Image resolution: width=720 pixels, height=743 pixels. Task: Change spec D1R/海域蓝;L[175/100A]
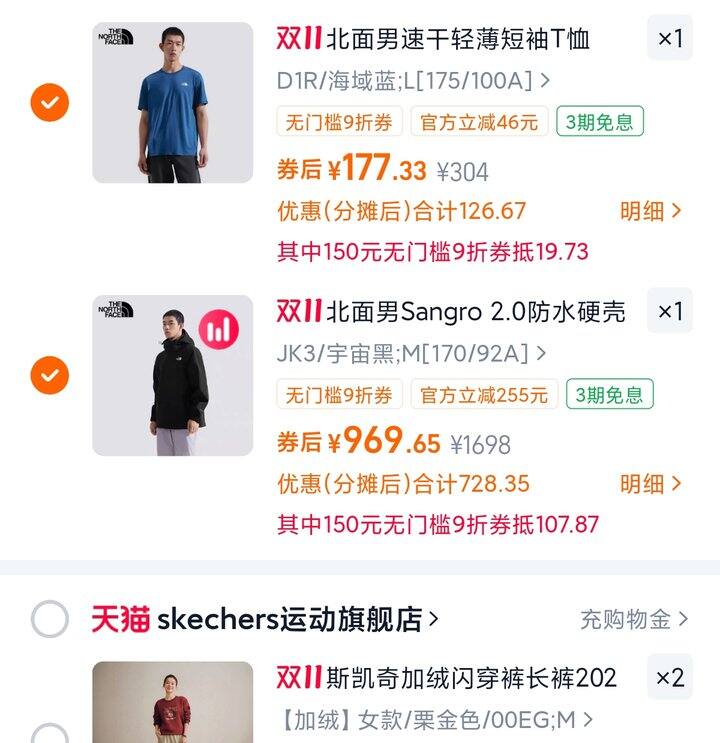pyautogui.click(x=413, y=80)
